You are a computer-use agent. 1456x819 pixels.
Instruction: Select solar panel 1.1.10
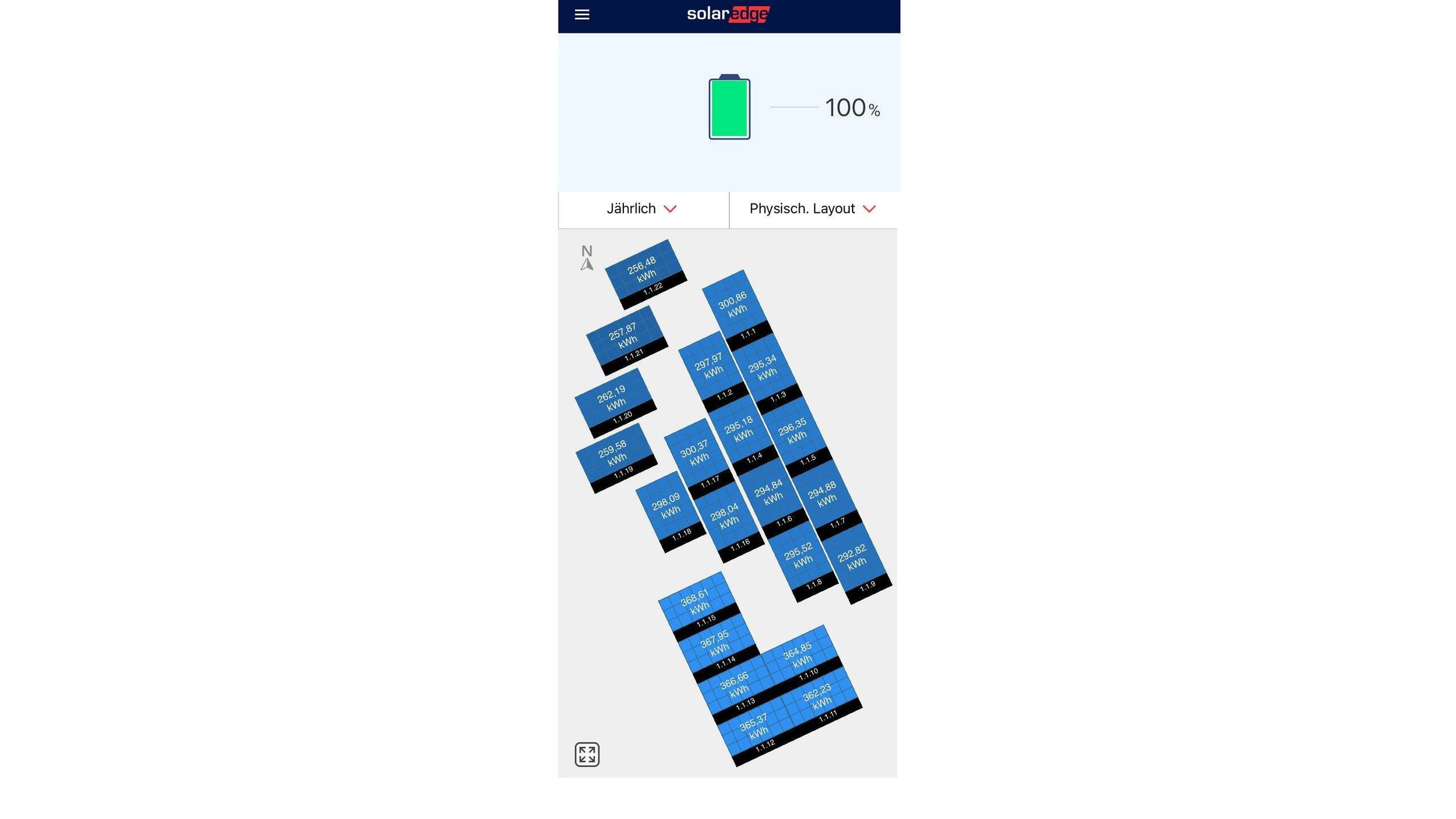coord(800,656)
